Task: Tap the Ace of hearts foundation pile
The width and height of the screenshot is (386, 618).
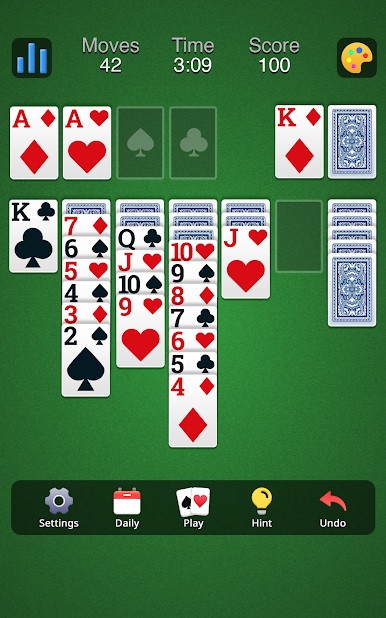Action: click(x=87, y=143)
